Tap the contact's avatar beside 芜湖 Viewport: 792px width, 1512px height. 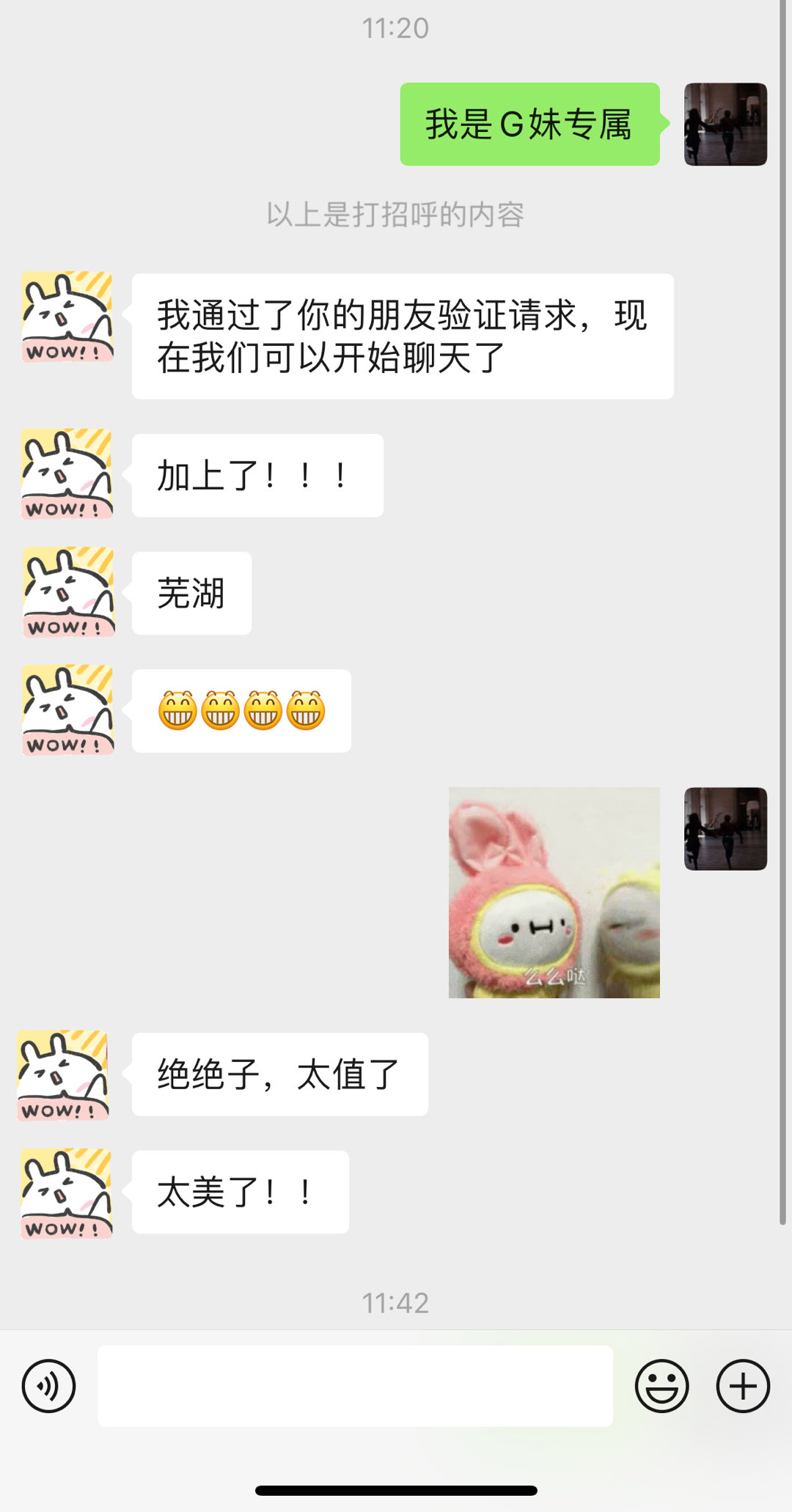tap(68, 592)
